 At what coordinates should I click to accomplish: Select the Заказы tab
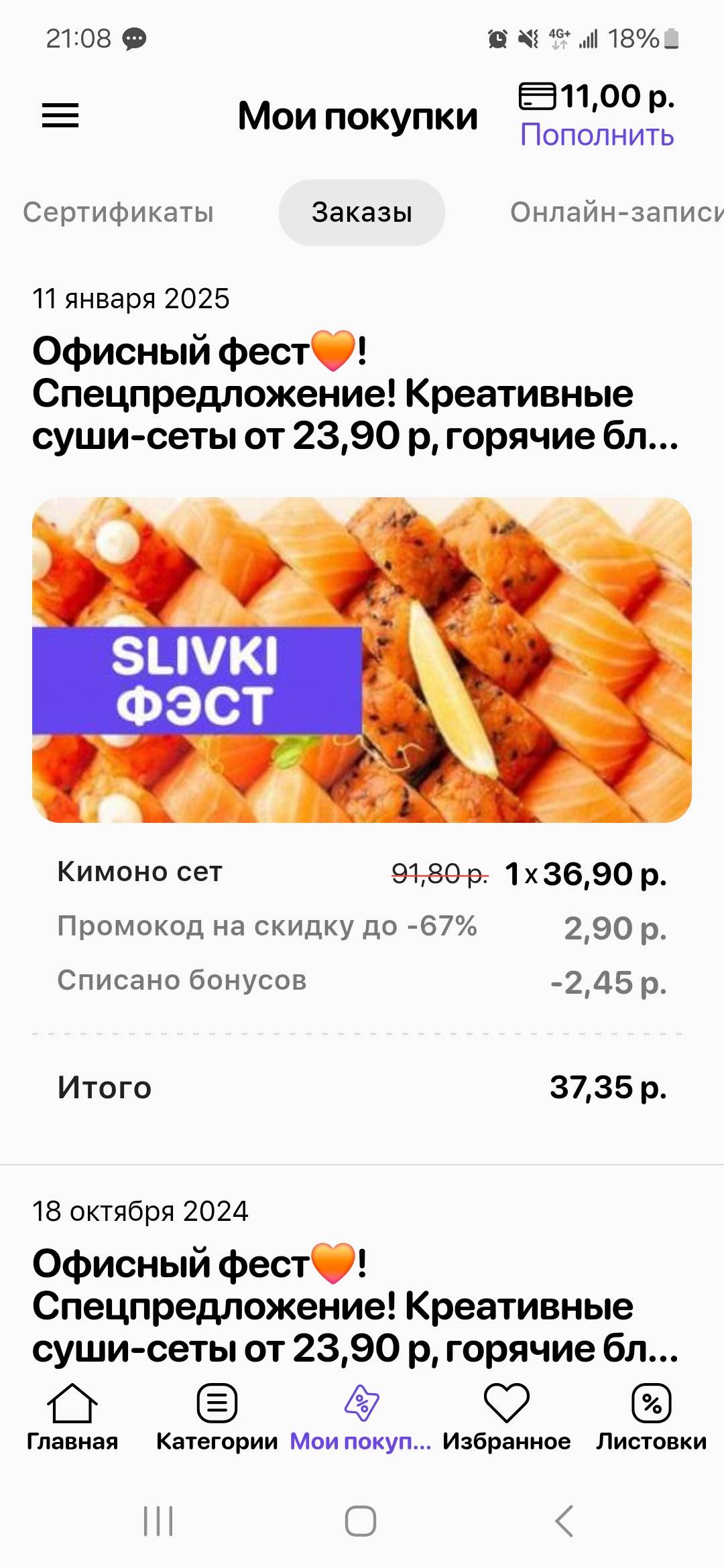(x=361, y=212)
